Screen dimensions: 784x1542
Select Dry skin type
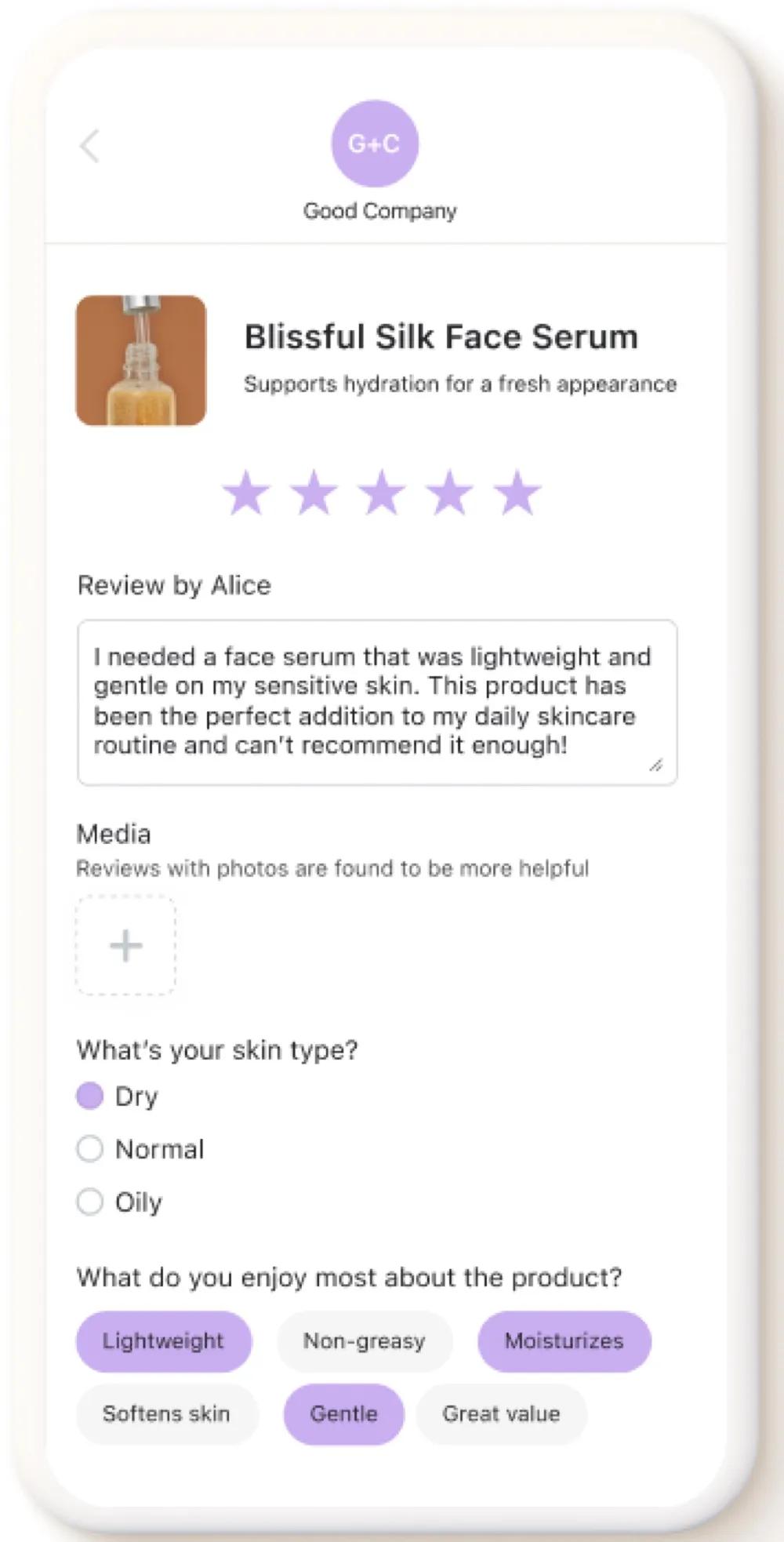coord(90,1096)
